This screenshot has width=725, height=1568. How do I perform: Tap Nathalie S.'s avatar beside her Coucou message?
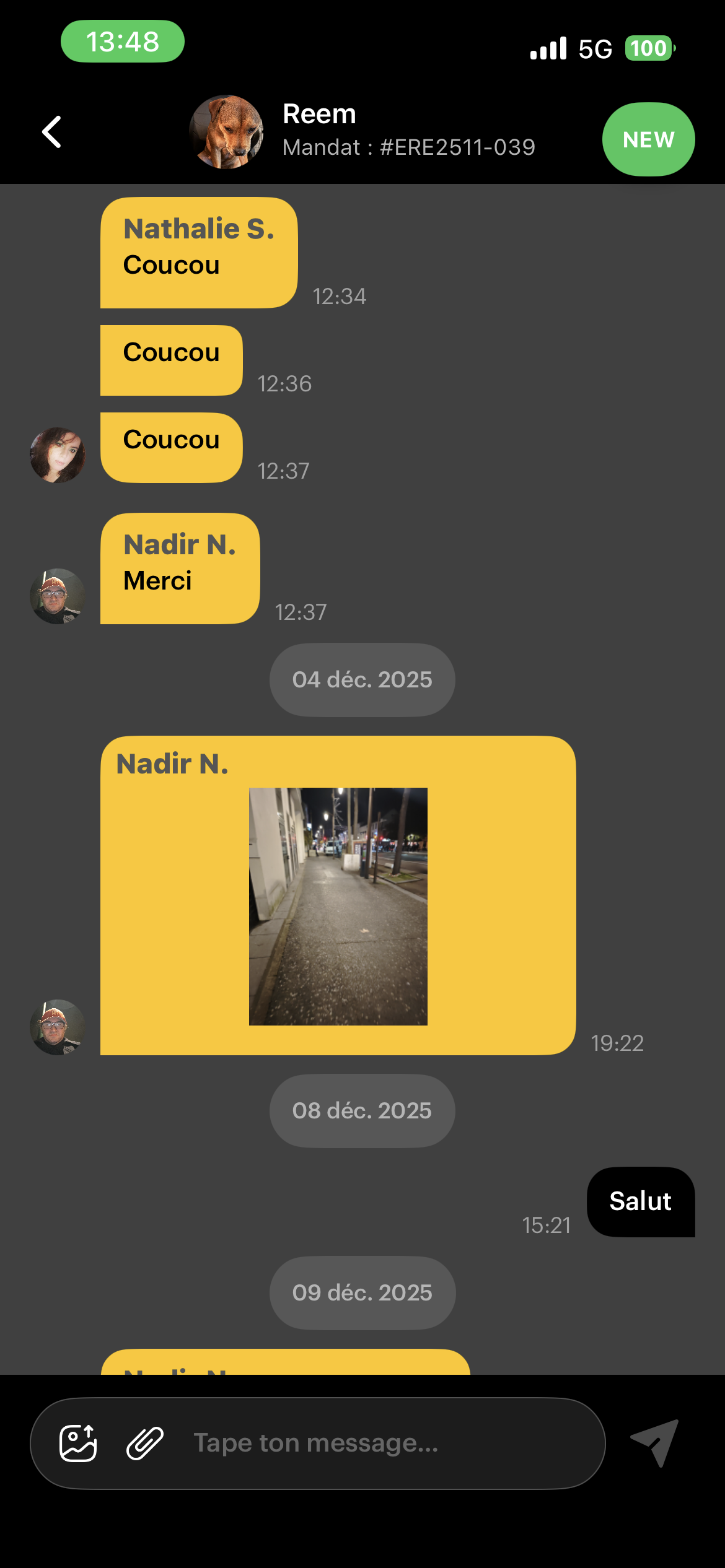(x=56, y=454)
